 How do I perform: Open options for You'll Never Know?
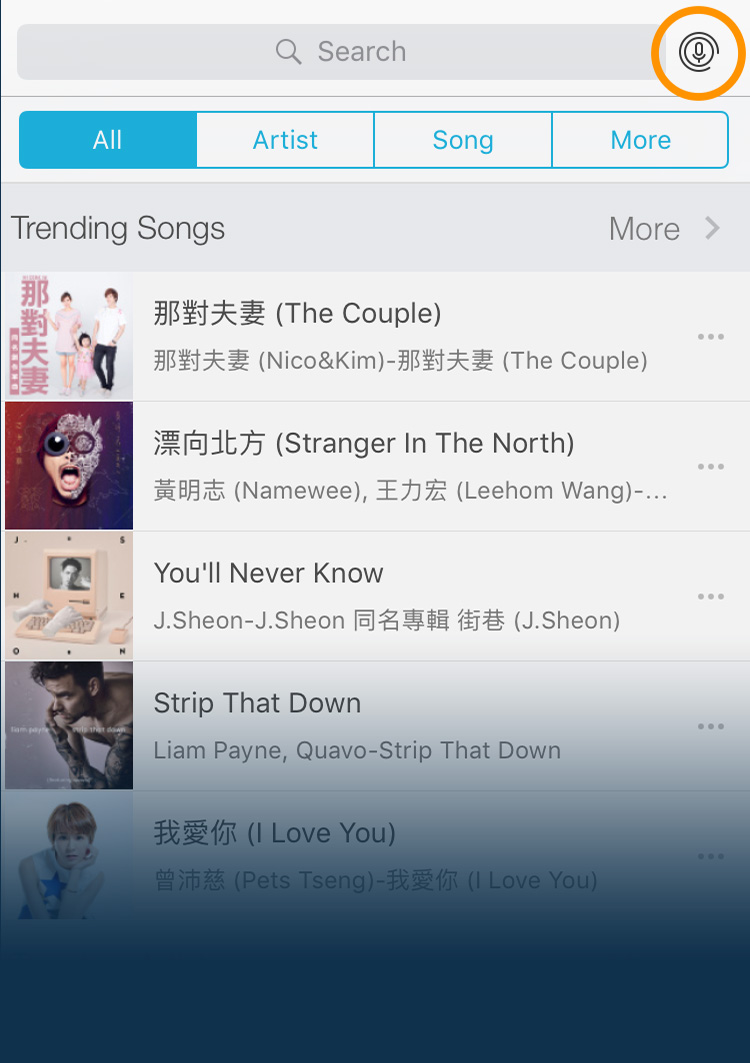tap(711, 597)
